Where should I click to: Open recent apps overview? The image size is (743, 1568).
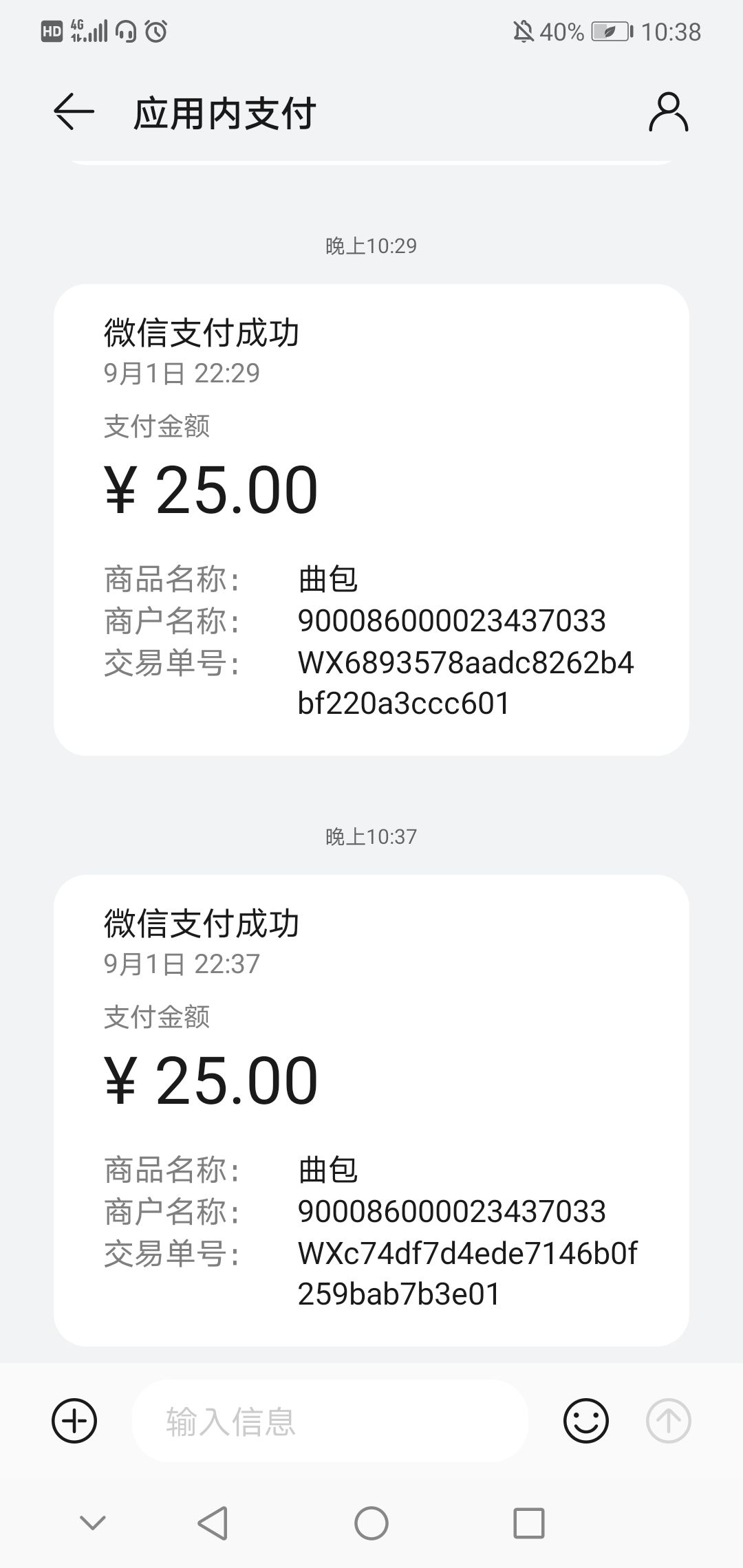point(529,1523)
